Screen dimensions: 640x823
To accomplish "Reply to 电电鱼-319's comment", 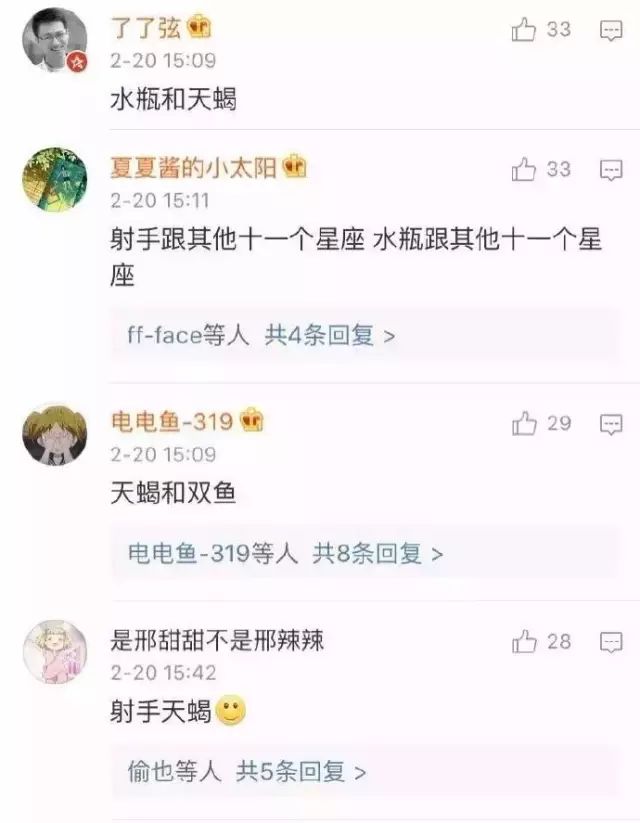I will 611,425.
